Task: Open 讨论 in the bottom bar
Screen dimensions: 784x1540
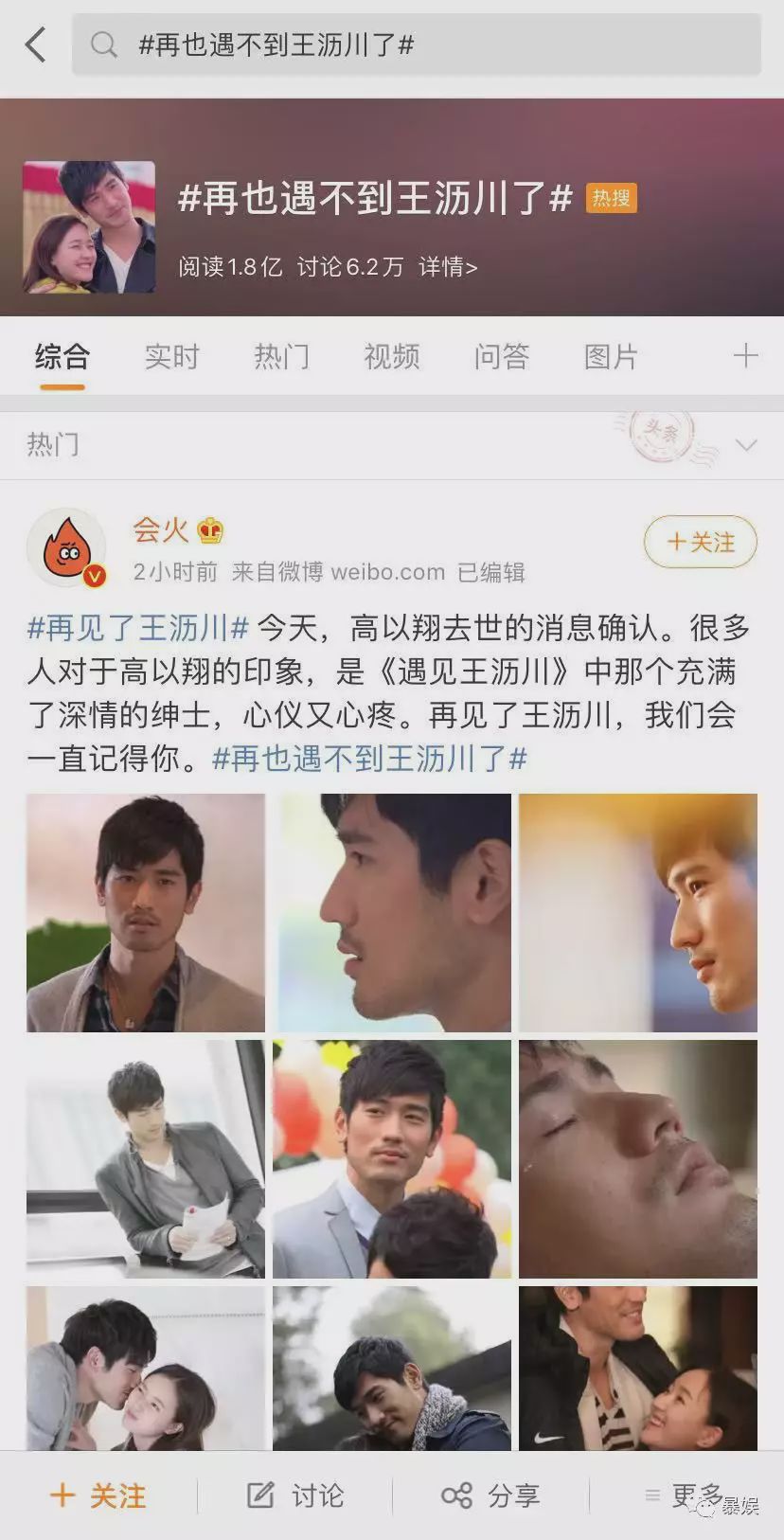Action: tap(295, 1495)
